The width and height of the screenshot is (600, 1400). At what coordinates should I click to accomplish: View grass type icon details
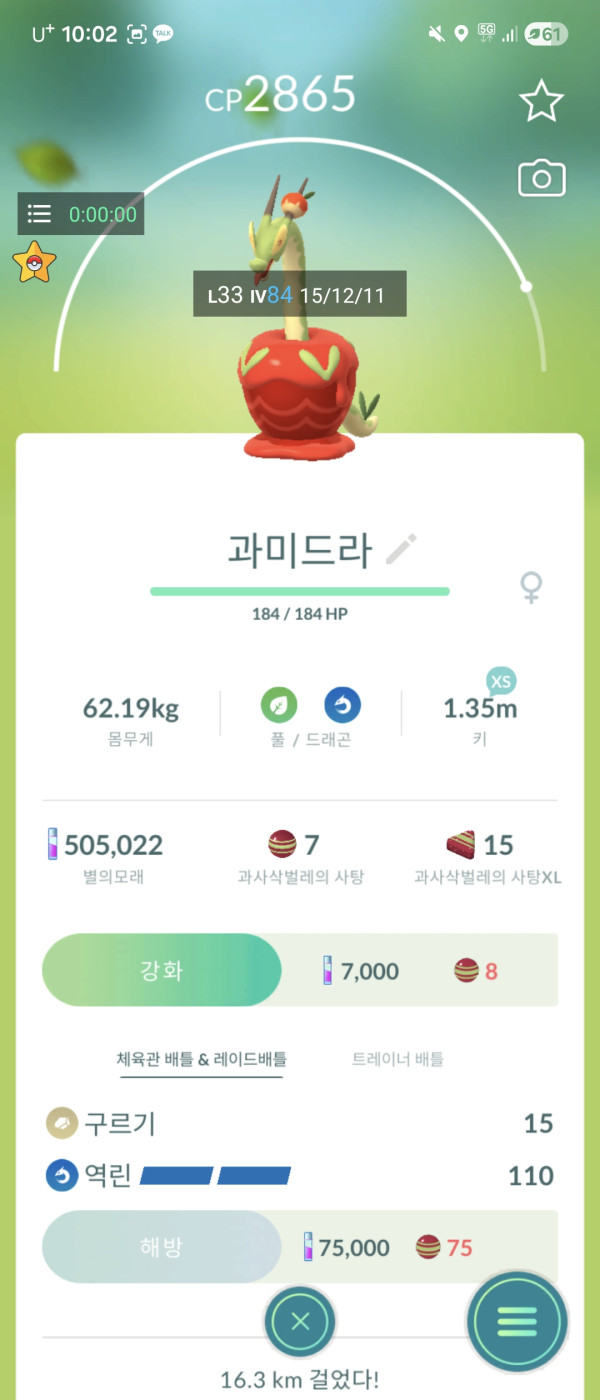point(279,706)
